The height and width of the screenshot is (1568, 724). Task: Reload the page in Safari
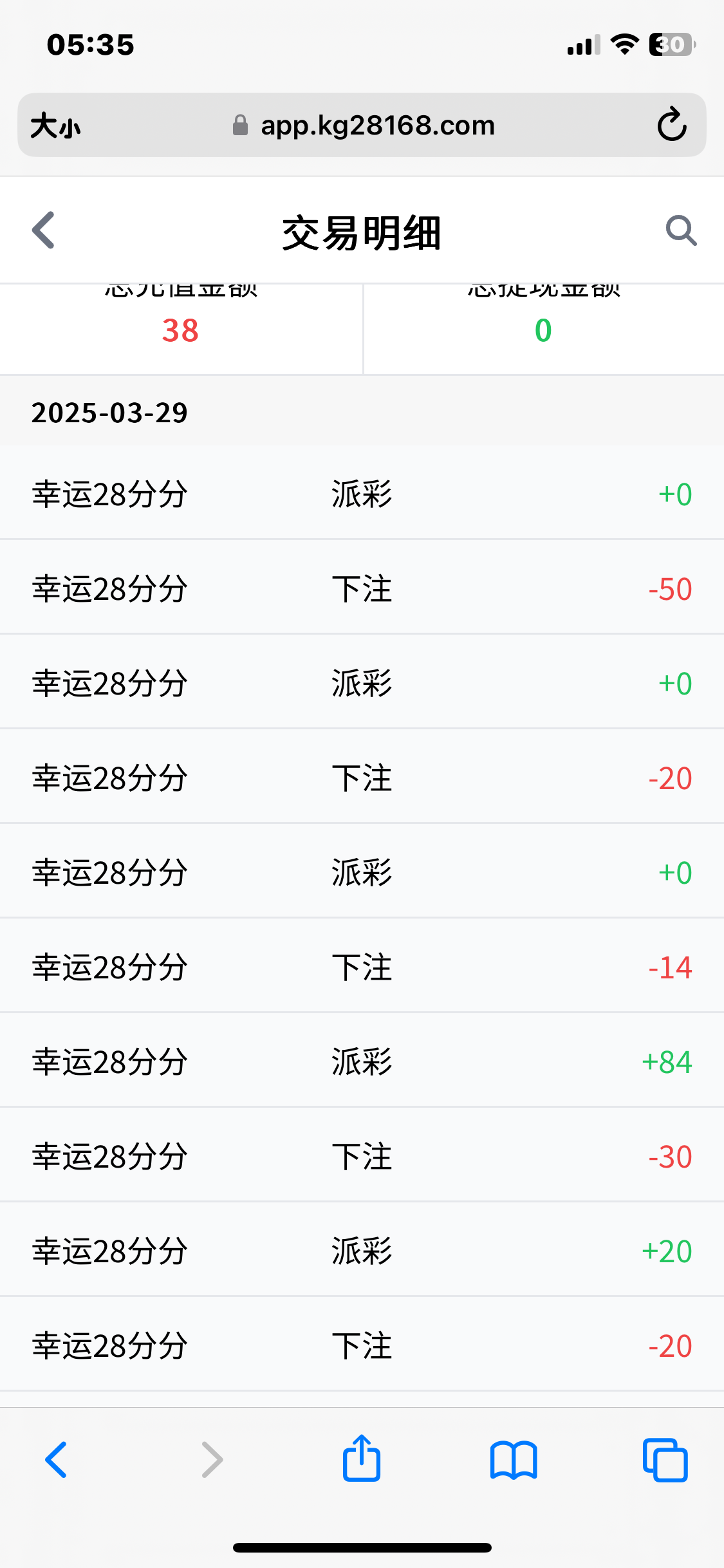point(672,125)
